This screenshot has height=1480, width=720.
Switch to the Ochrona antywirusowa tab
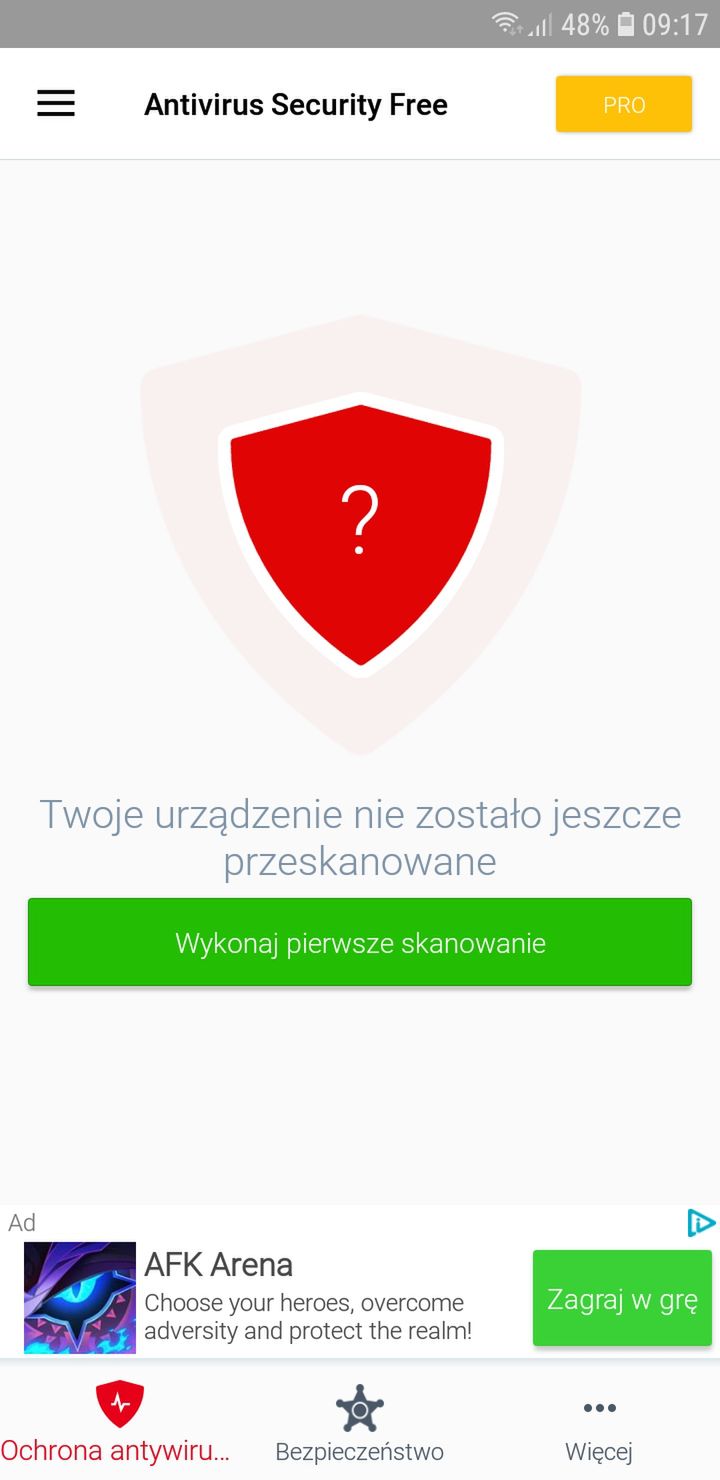point(120,1421)
